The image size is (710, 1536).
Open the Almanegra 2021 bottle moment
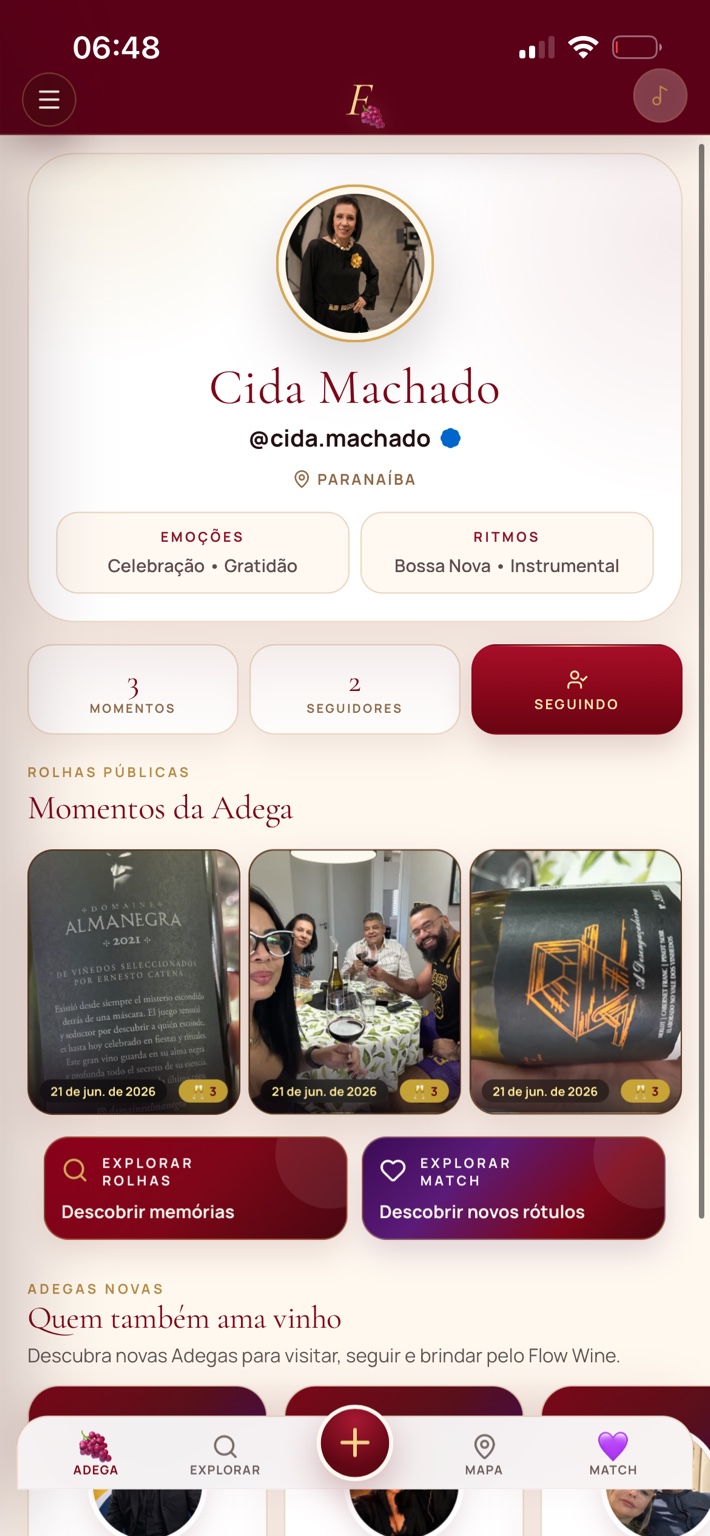pyautogui.click(x=134, y=982)
